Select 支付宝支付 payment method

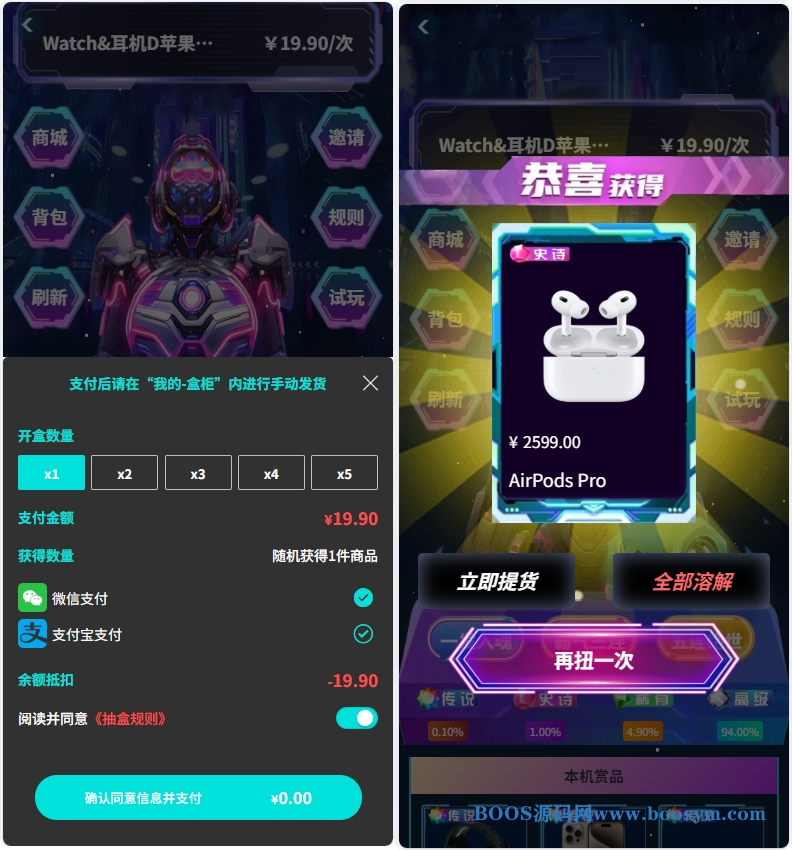363,634
